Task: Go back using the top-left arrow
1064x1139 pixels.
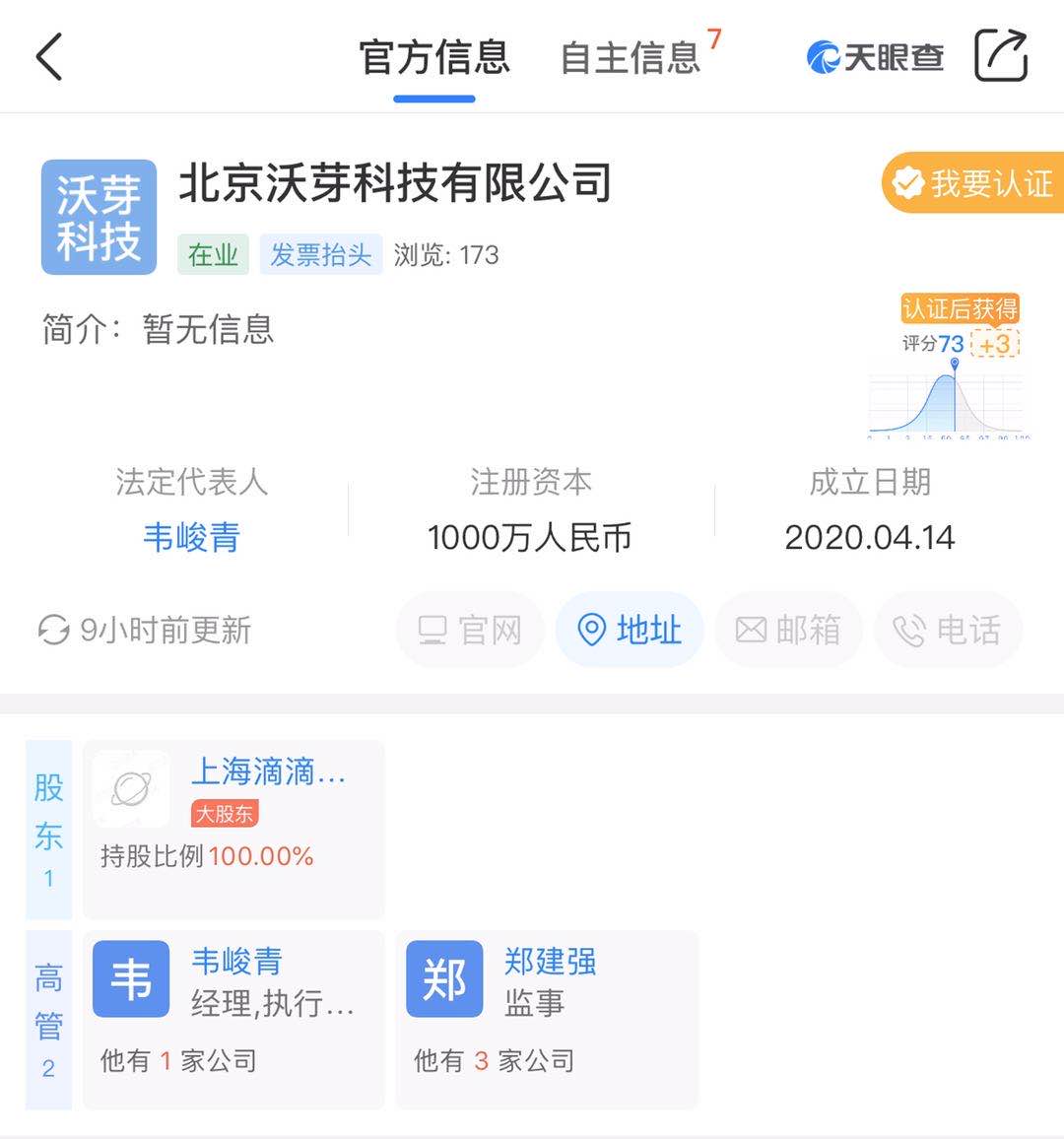Action: [x=49, y=56]
